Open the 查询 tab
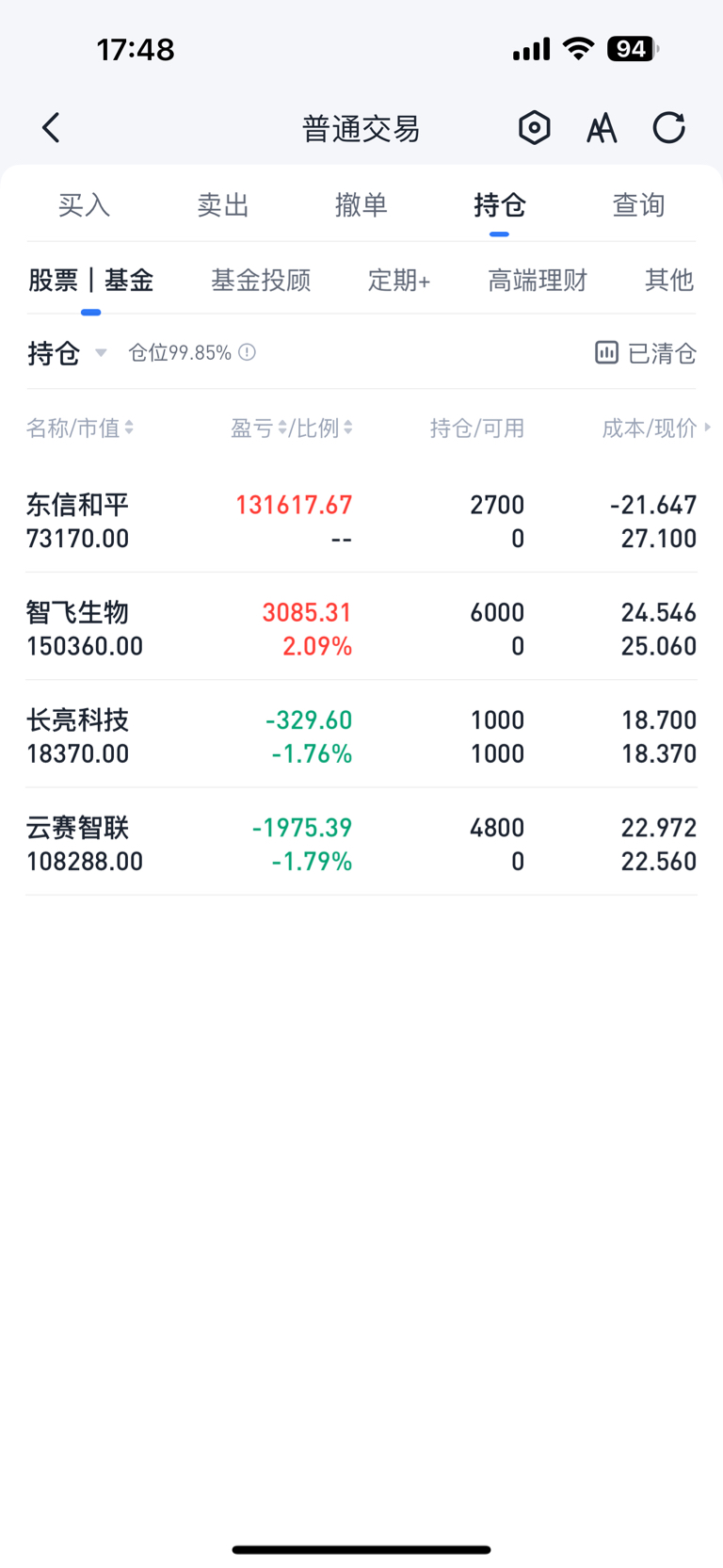The image size is (723, 1568). click(639, 204)
